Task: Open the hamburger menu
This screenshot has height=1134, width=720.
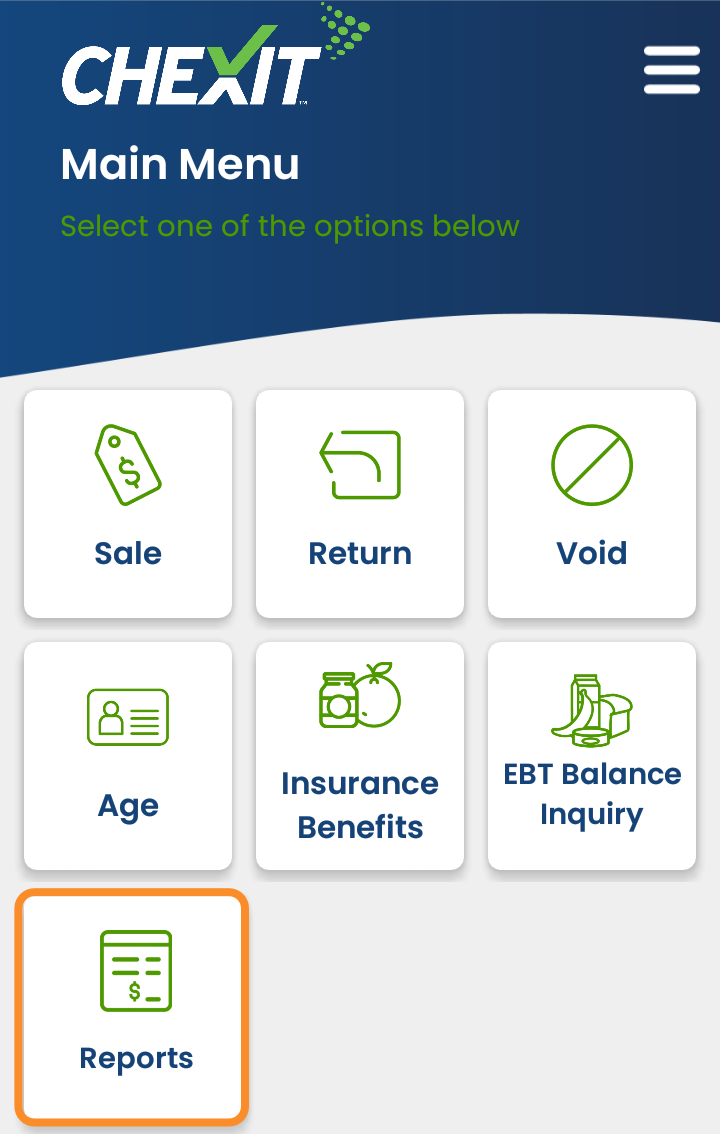Action: point(671,69)
